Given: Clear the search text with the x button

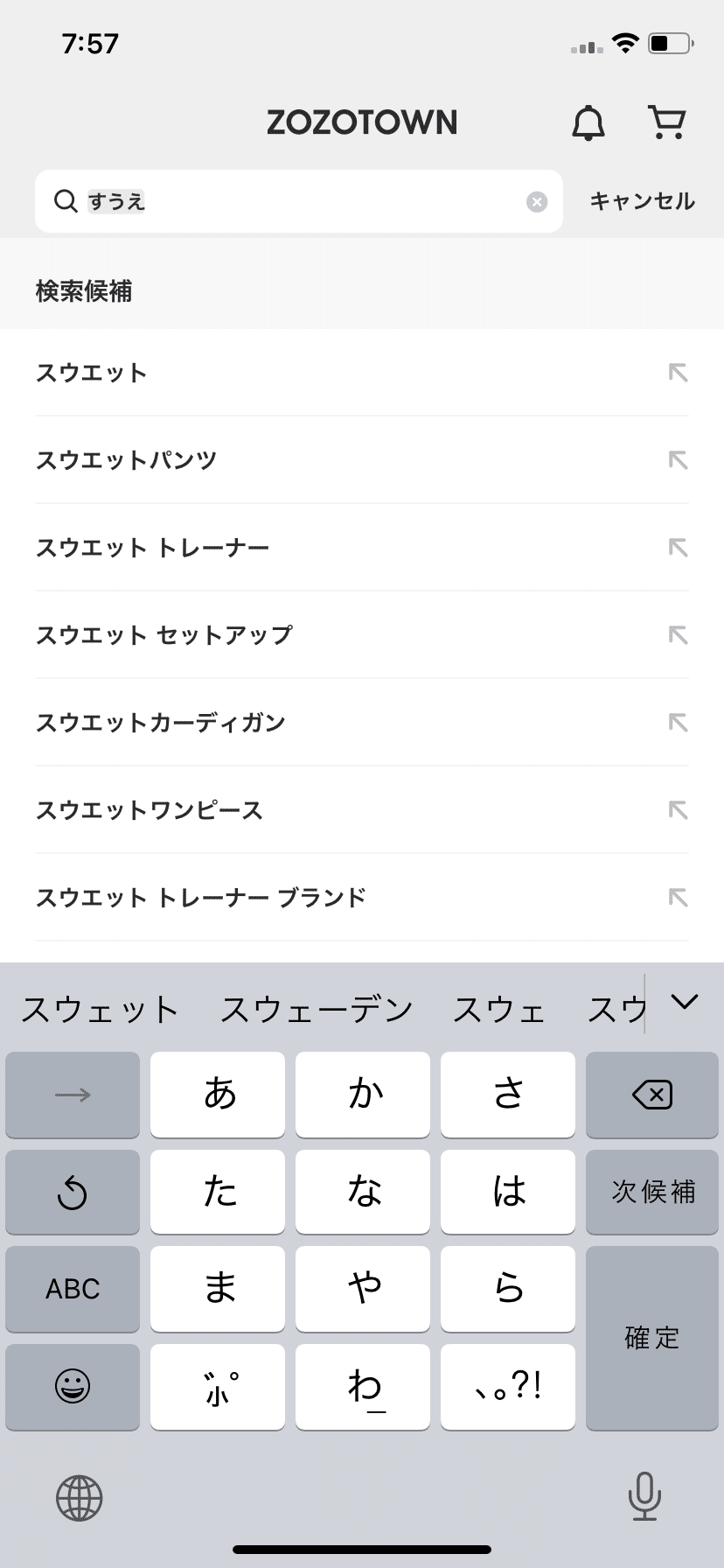Looking at the screenshot, I should pyautogui.click(x=536, y=201).
